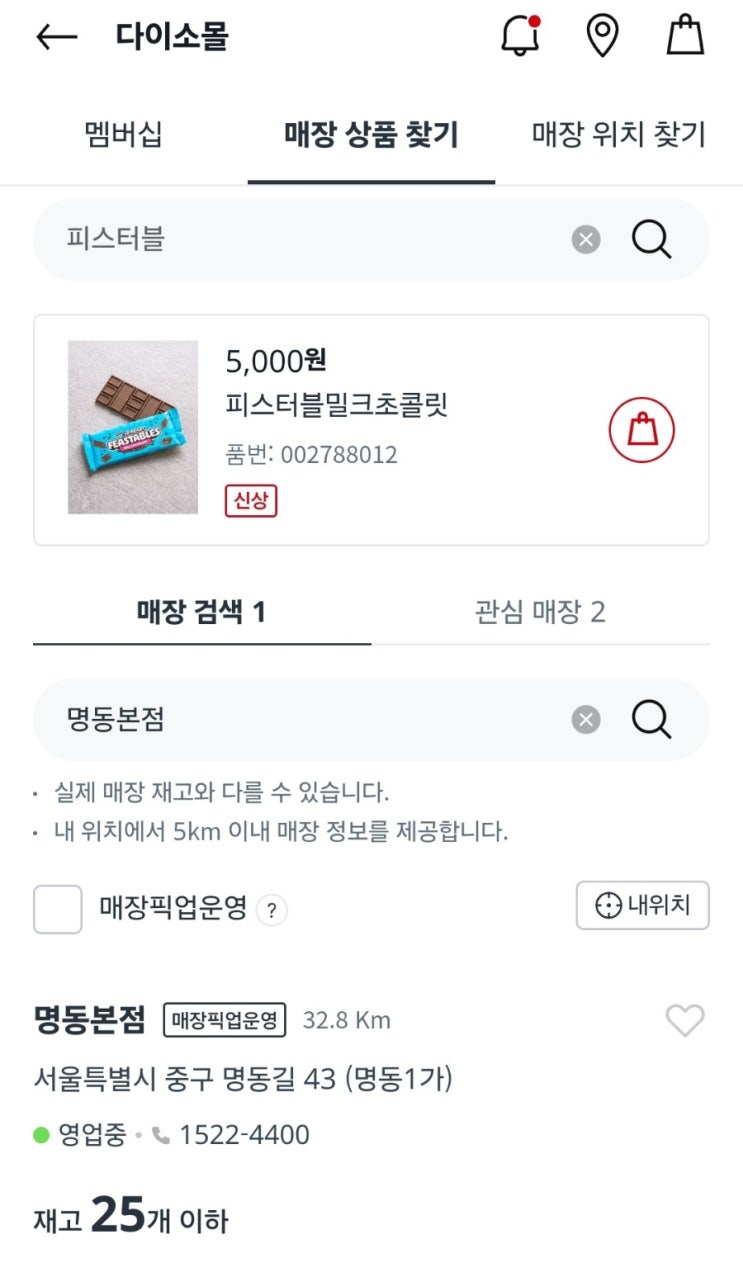The height and width of the screenshot is (1272, 743).
Task: Open the notifications bell
Action: (519, 37)
